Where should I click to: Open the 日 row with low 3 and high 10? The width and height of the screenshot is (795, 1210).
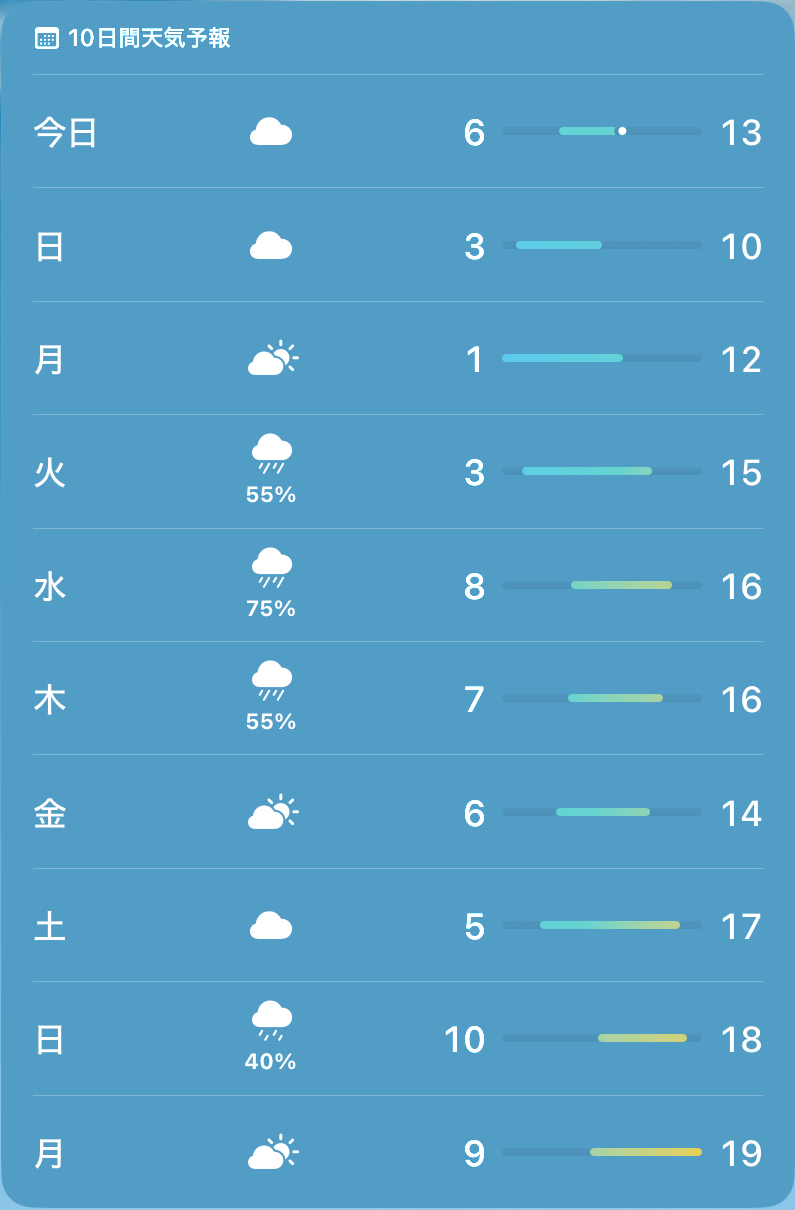[397, 245]
